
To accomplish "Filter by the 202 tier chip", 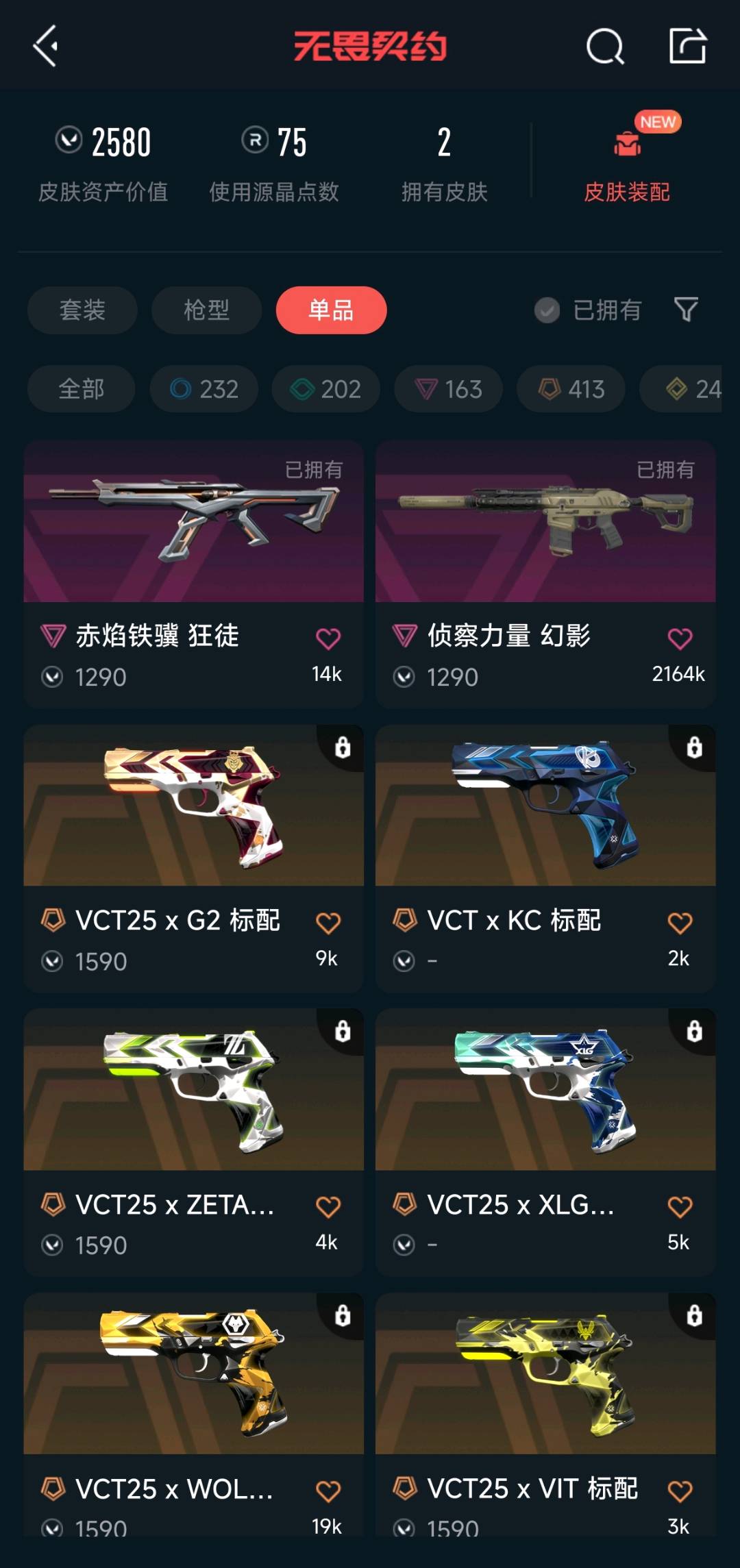I will [x=326, y=389].
